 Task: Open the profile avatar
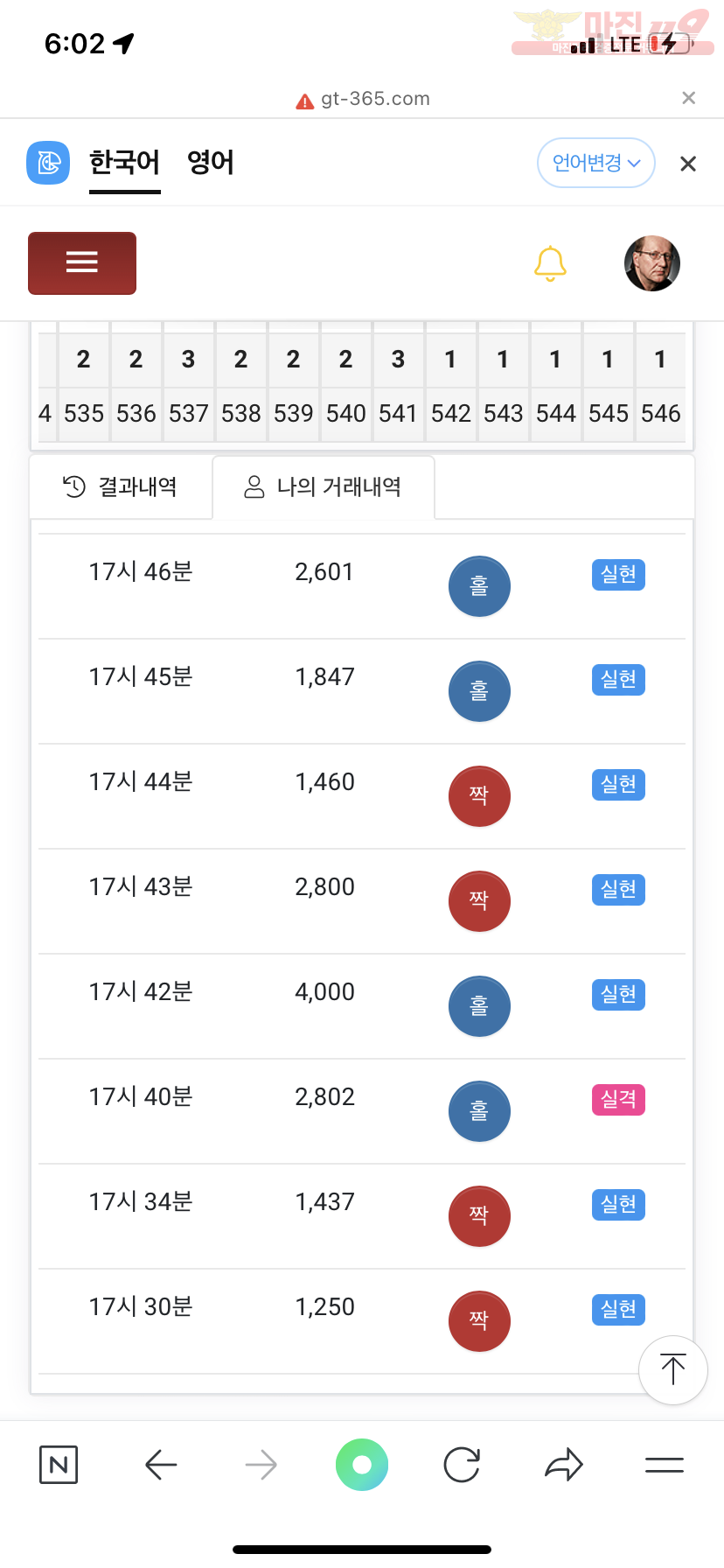click(652, 263)
